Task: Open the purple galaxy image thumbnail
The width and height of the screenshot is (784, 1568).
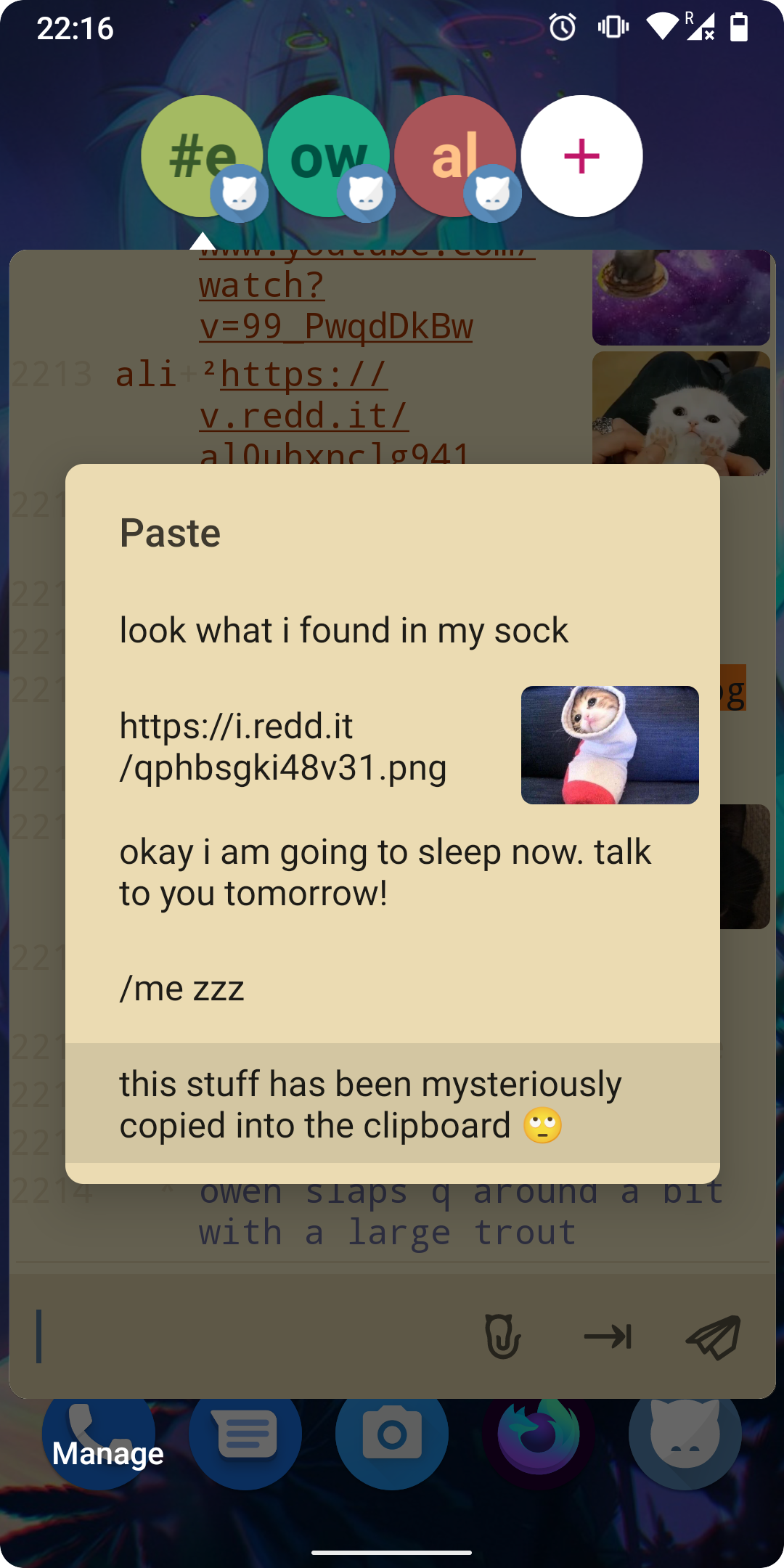Action: (x=680, y=296)
